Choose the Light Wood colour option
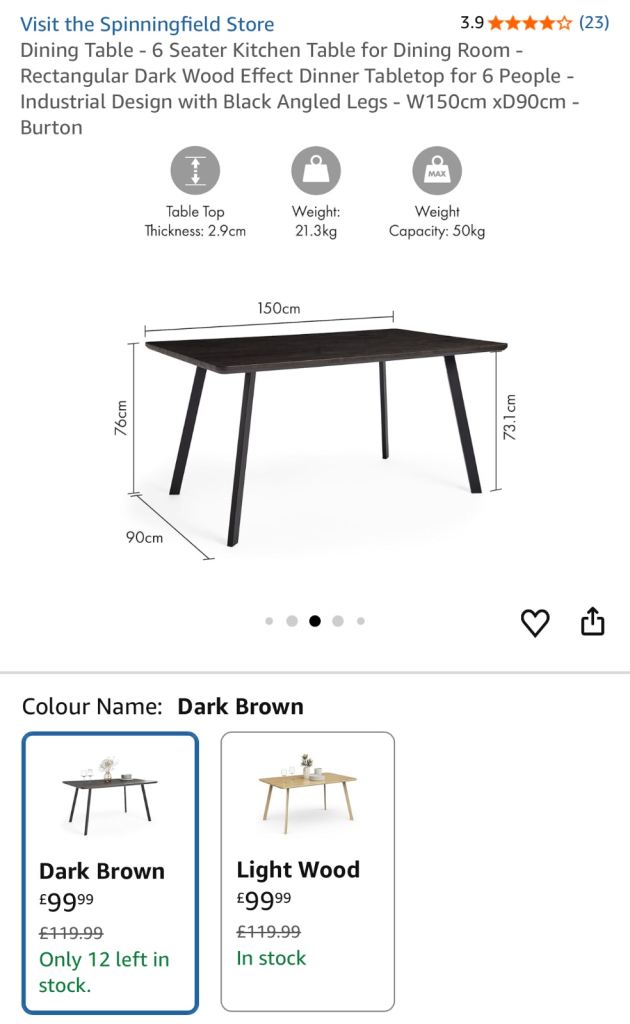The image size is (630, 1024). (307, 872)
